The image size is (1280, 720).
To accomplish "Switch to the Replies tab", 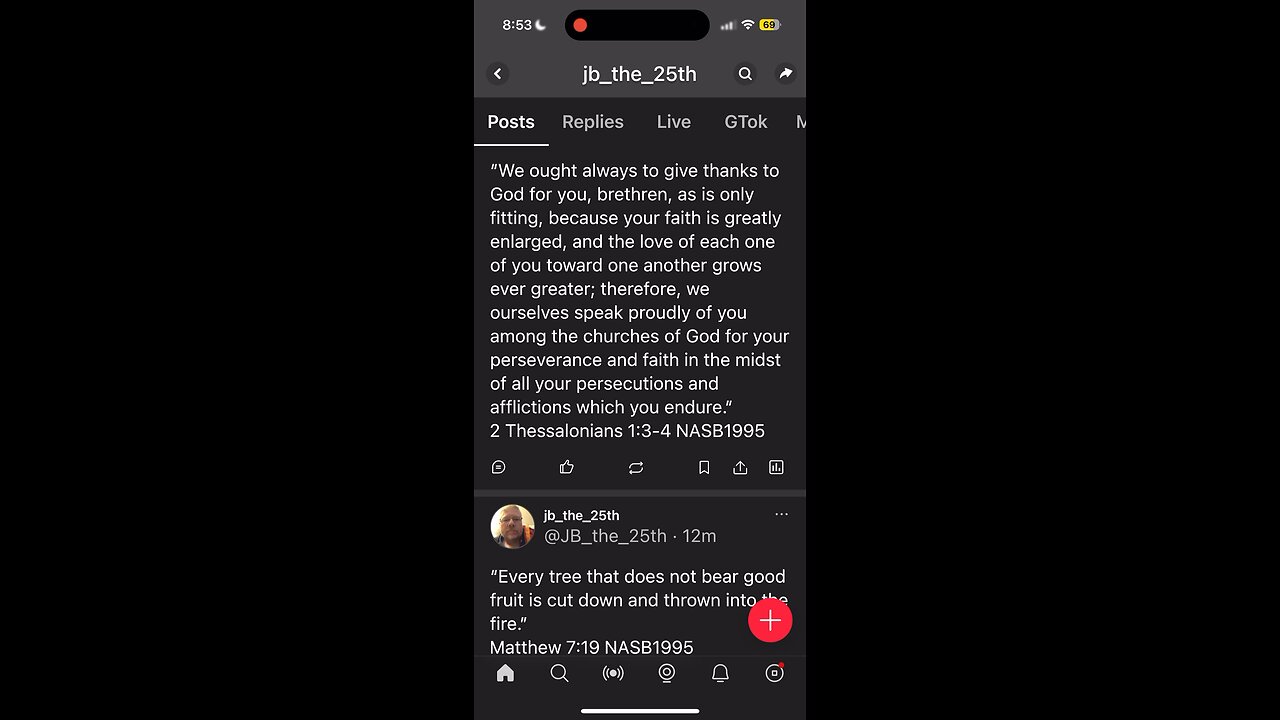I will tap(593, 122).
